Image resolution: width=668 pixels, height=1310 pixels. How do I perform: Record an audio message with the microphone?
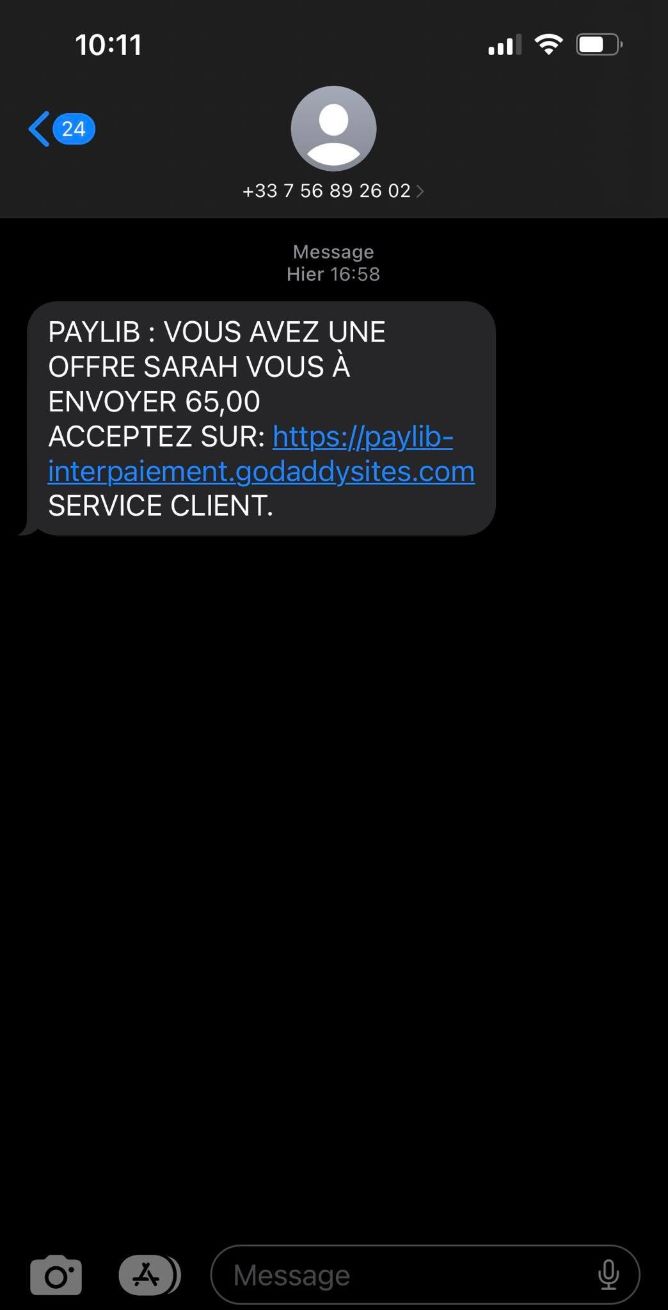coord(608,1275)
